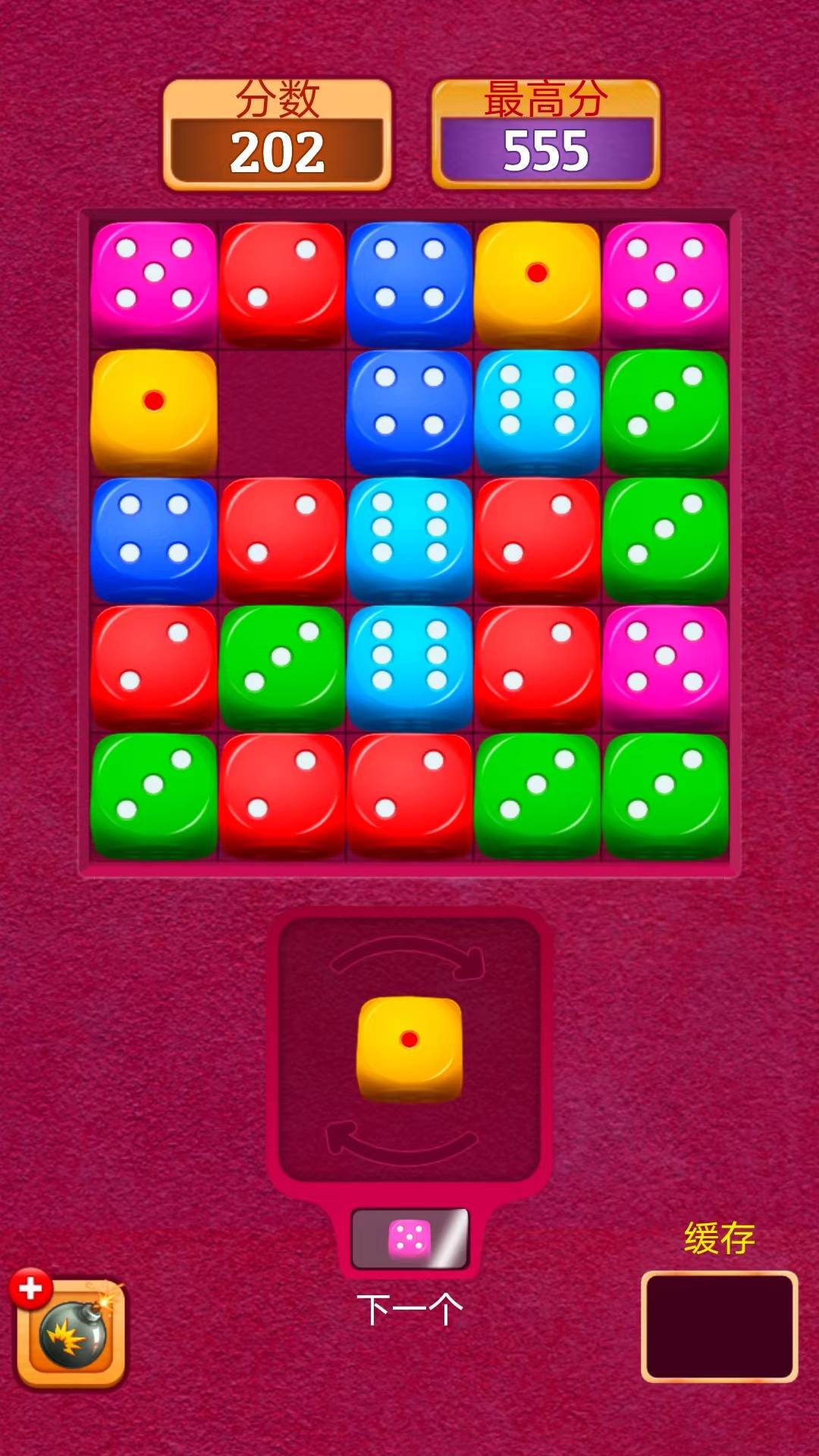Use the bomb power-up
The image size is (819, 1456).
pos(71,1333)
